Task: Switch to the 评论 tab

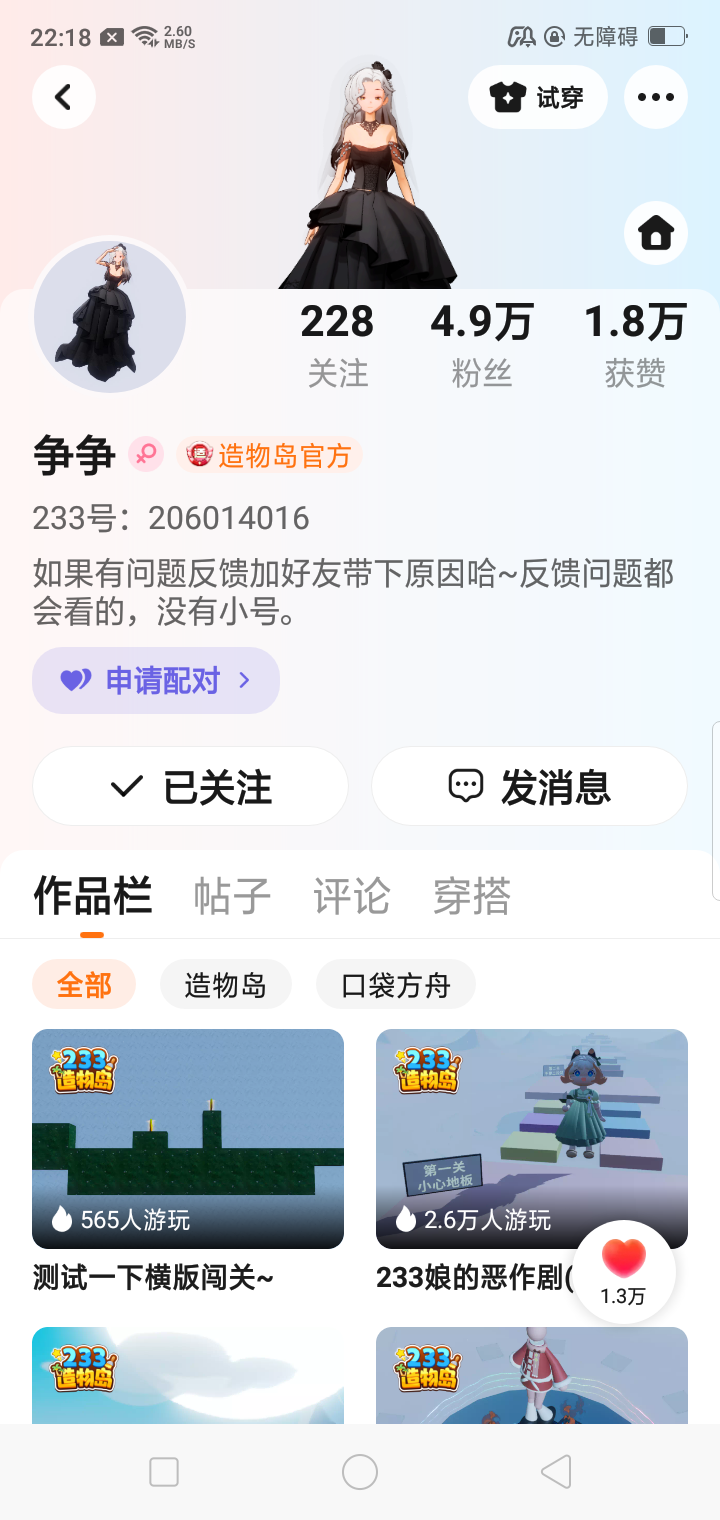Action: [x=351, y=896]
